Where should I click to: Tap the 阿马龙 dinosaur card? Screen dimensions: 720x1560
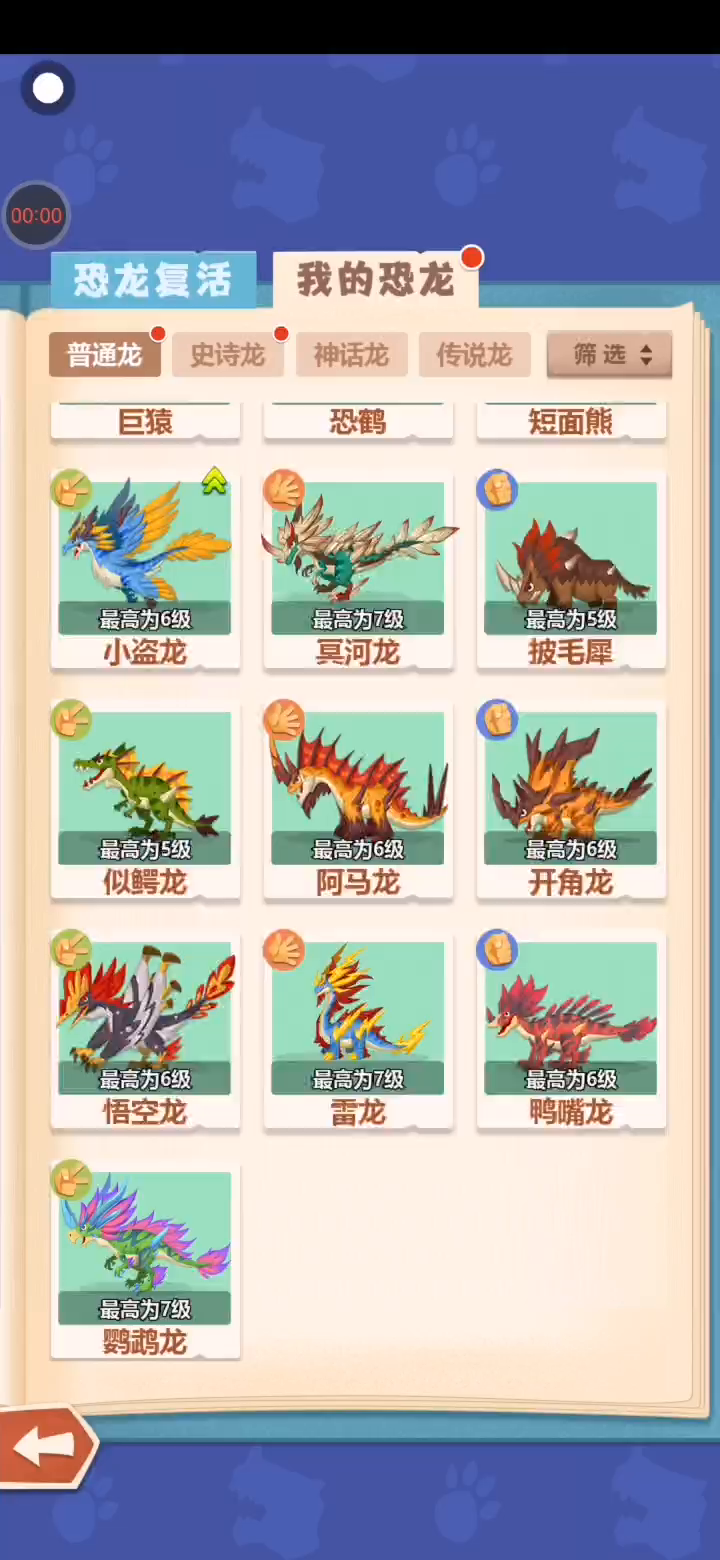tap(358, 798)
